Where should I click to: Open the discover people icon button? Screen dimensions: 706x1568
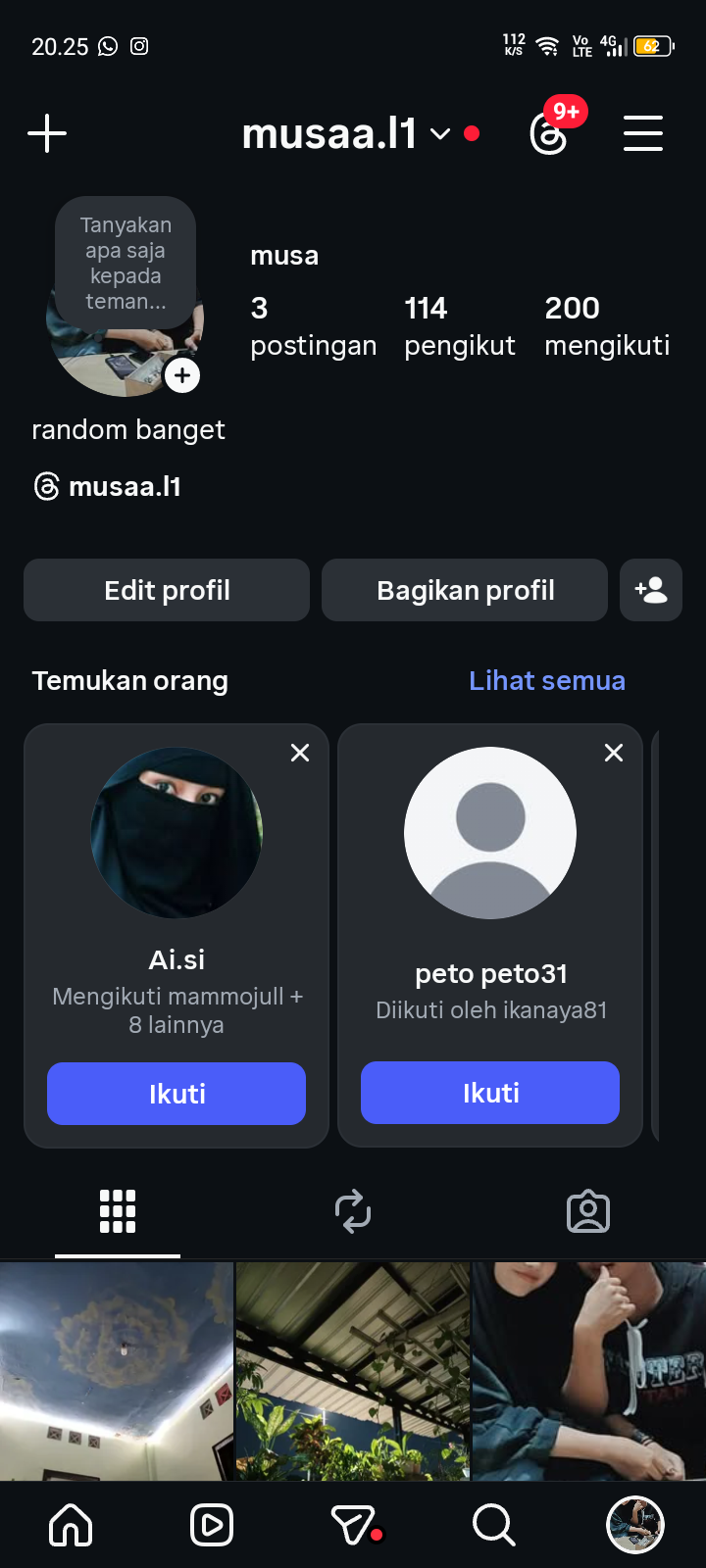pyautogui.click(x=651, y=590)
